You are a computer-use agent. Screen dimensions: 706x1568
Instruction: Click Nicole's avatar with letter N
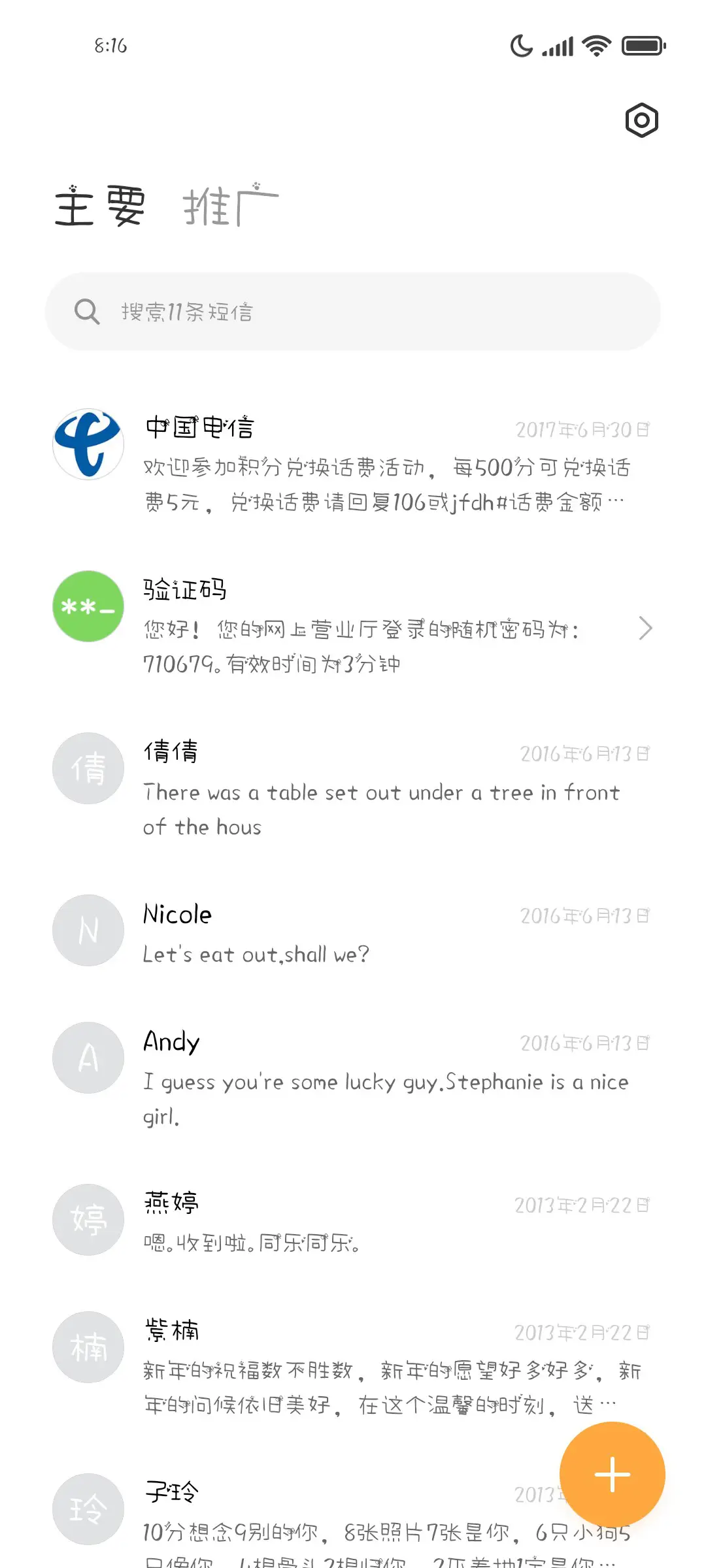88,930
